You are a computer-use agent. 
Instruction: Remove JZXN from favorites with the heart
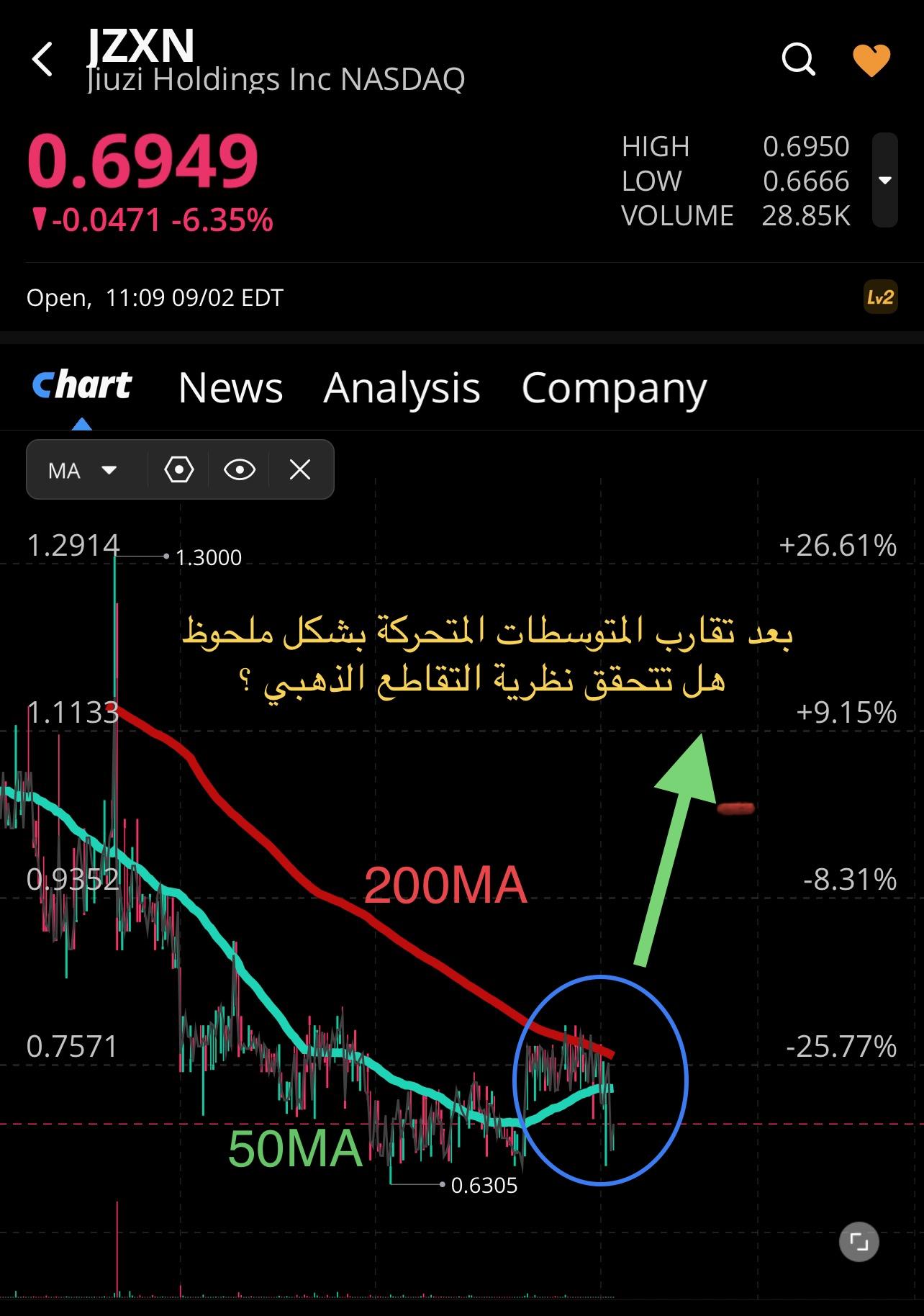(x=871, y=60)
